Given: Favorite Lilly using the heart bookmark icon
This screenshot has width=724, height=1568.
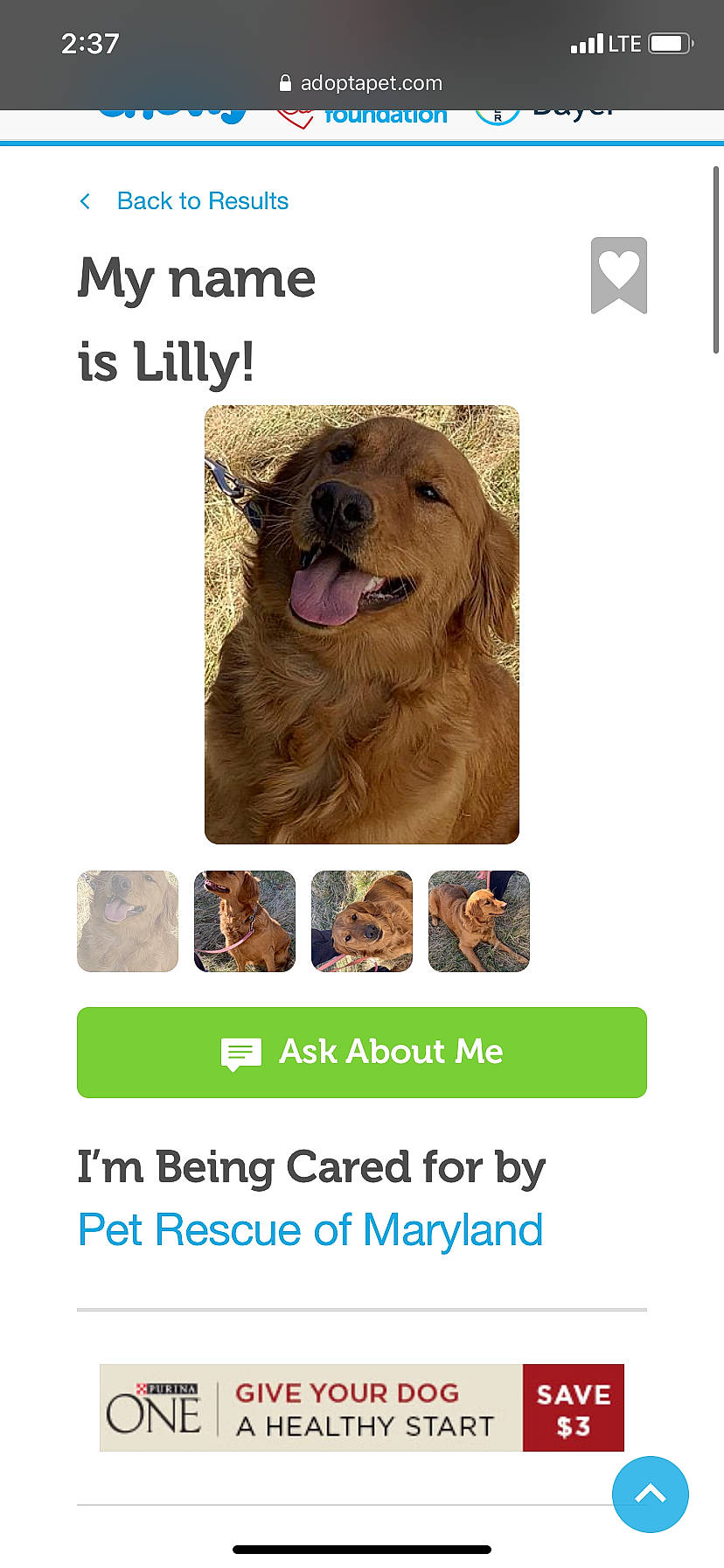Looking at the screenshot, I should [619, 275].
